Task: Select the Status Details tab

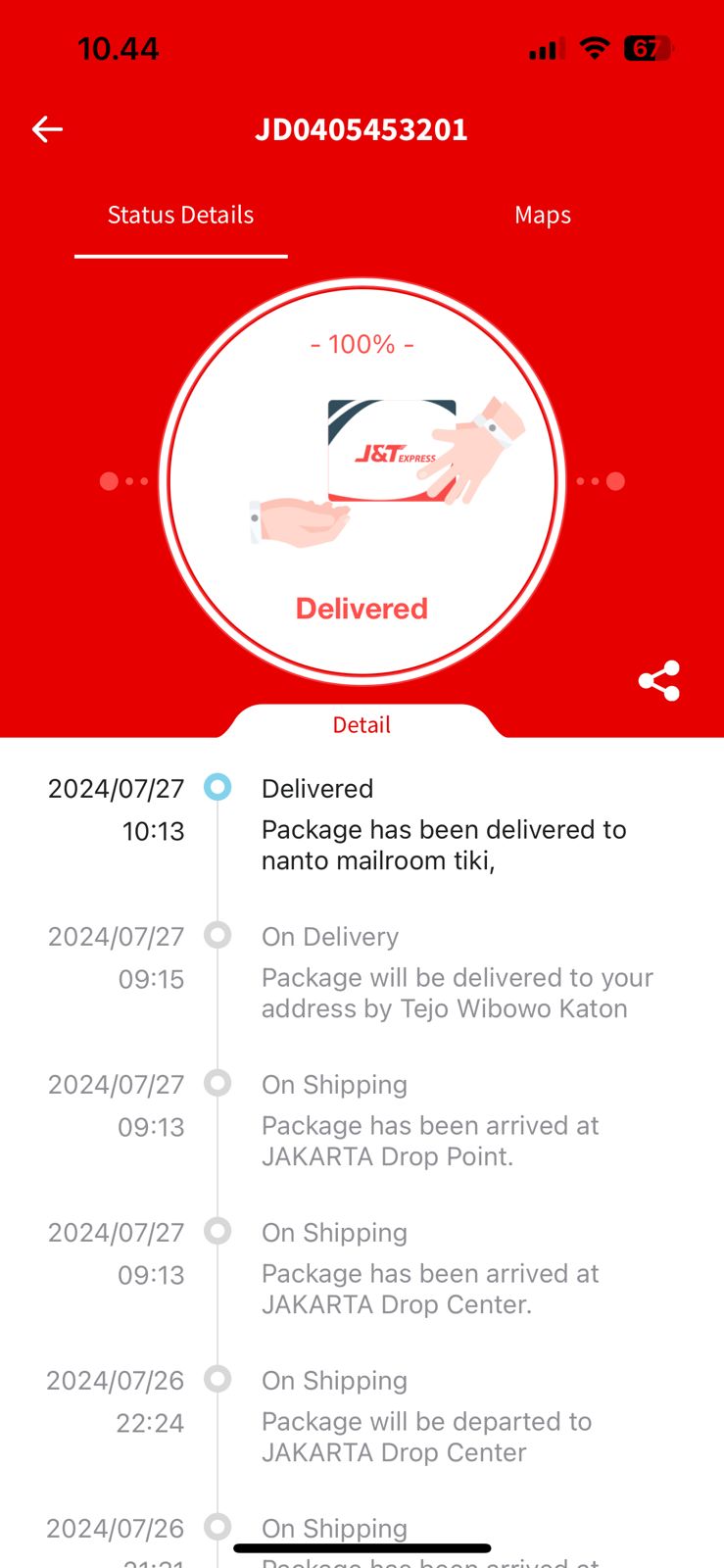Action: [181, 216]
